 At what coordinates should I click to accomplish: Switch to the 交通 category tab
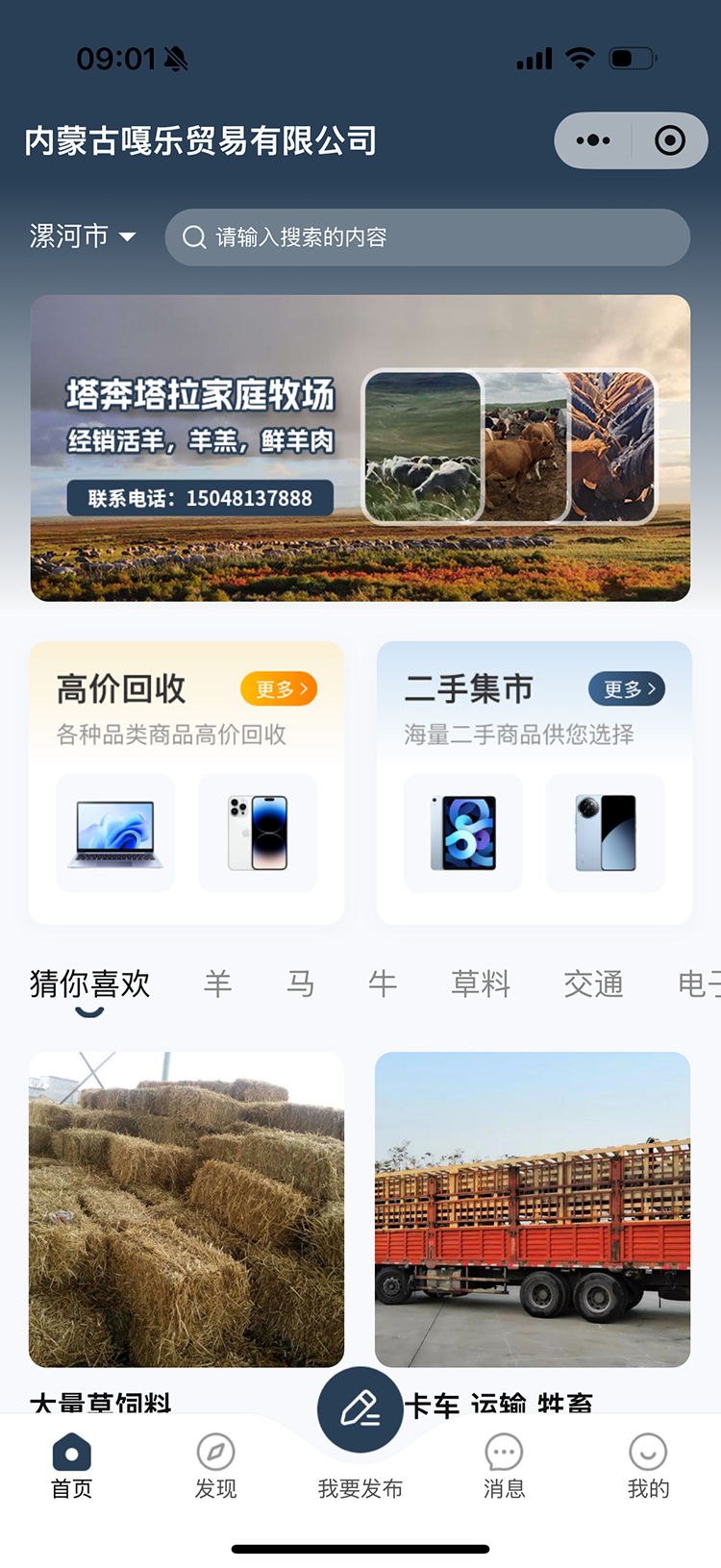(593, 983)
